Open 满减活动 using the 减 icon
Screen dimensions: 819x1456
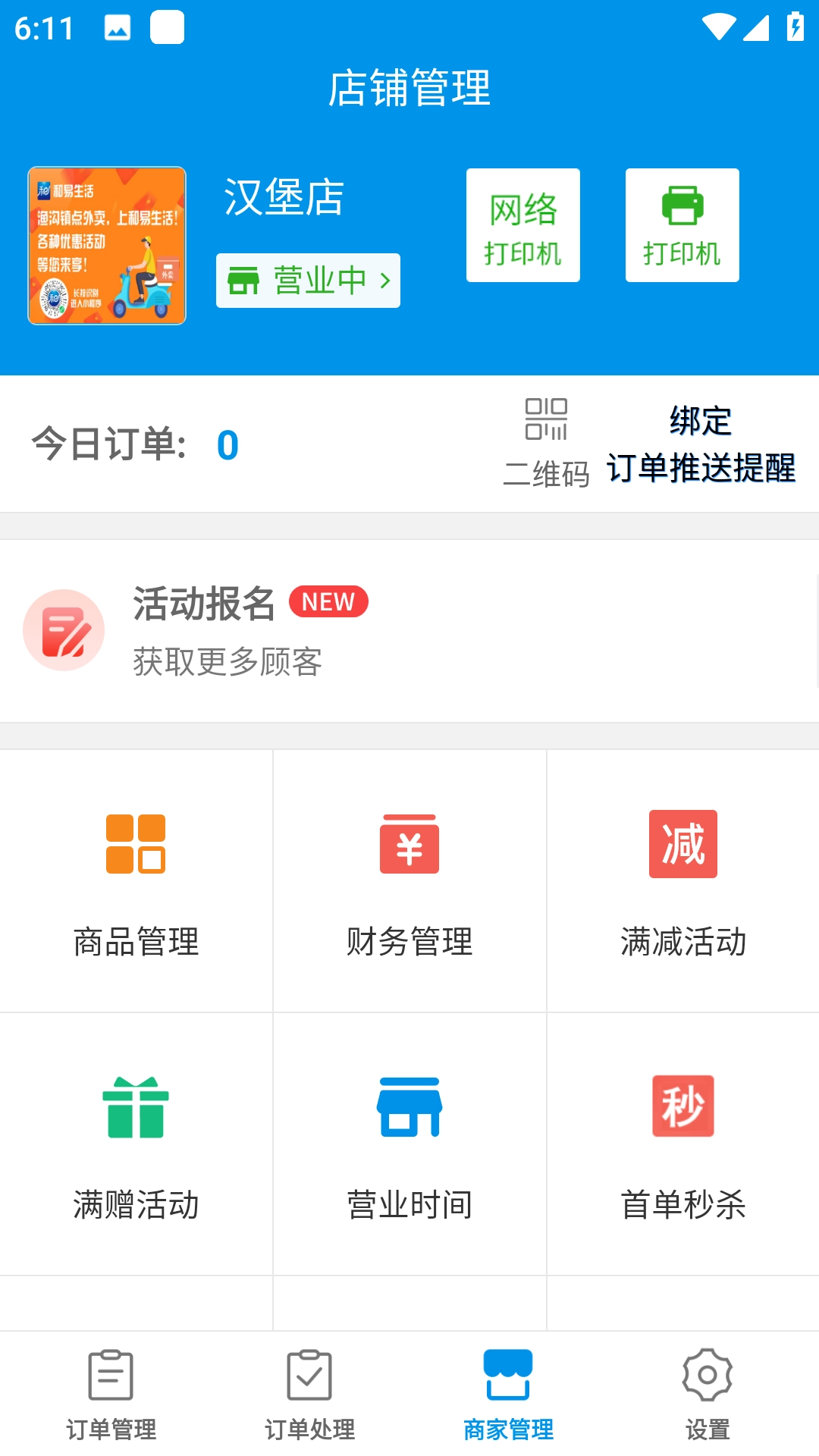tap(682, 843)
